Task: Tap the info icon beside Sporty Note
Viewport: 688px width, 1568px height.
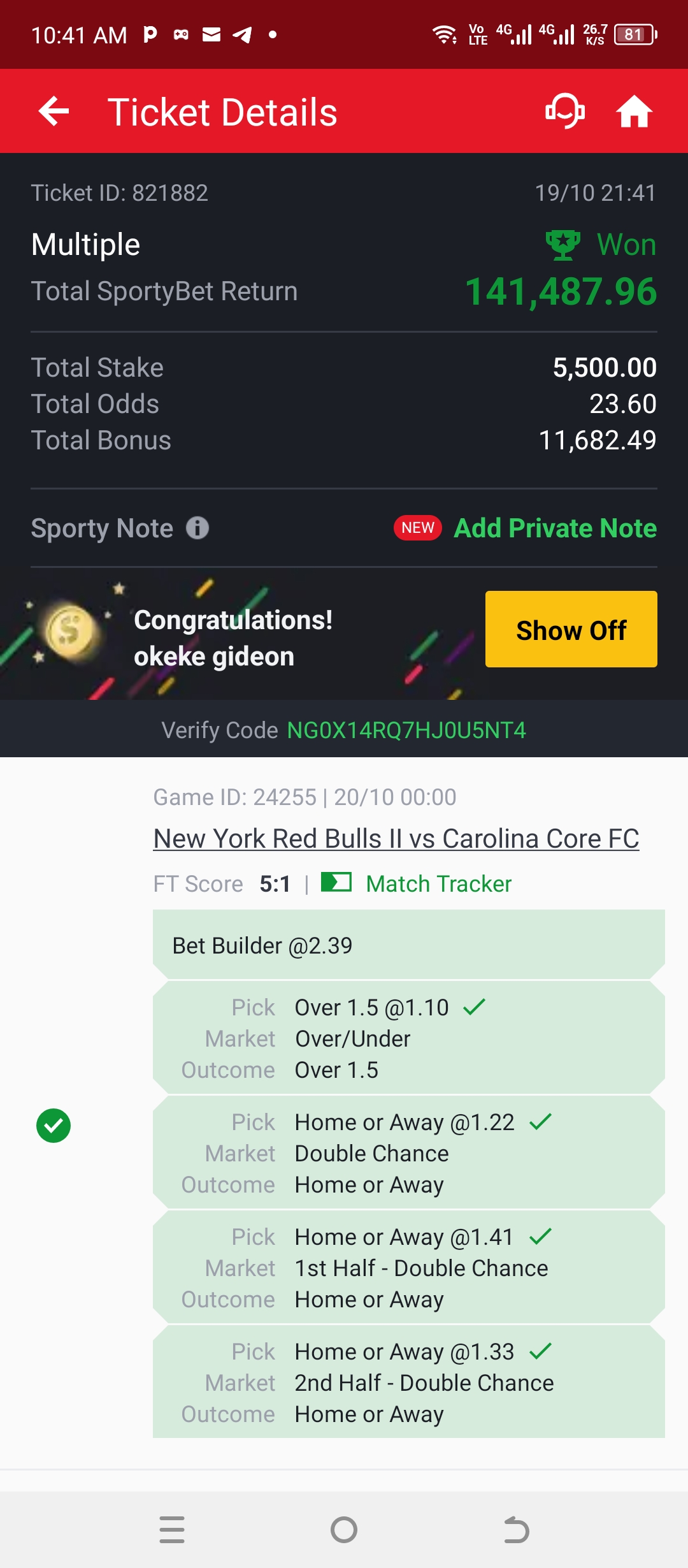Action: click(x=197, y=528)
